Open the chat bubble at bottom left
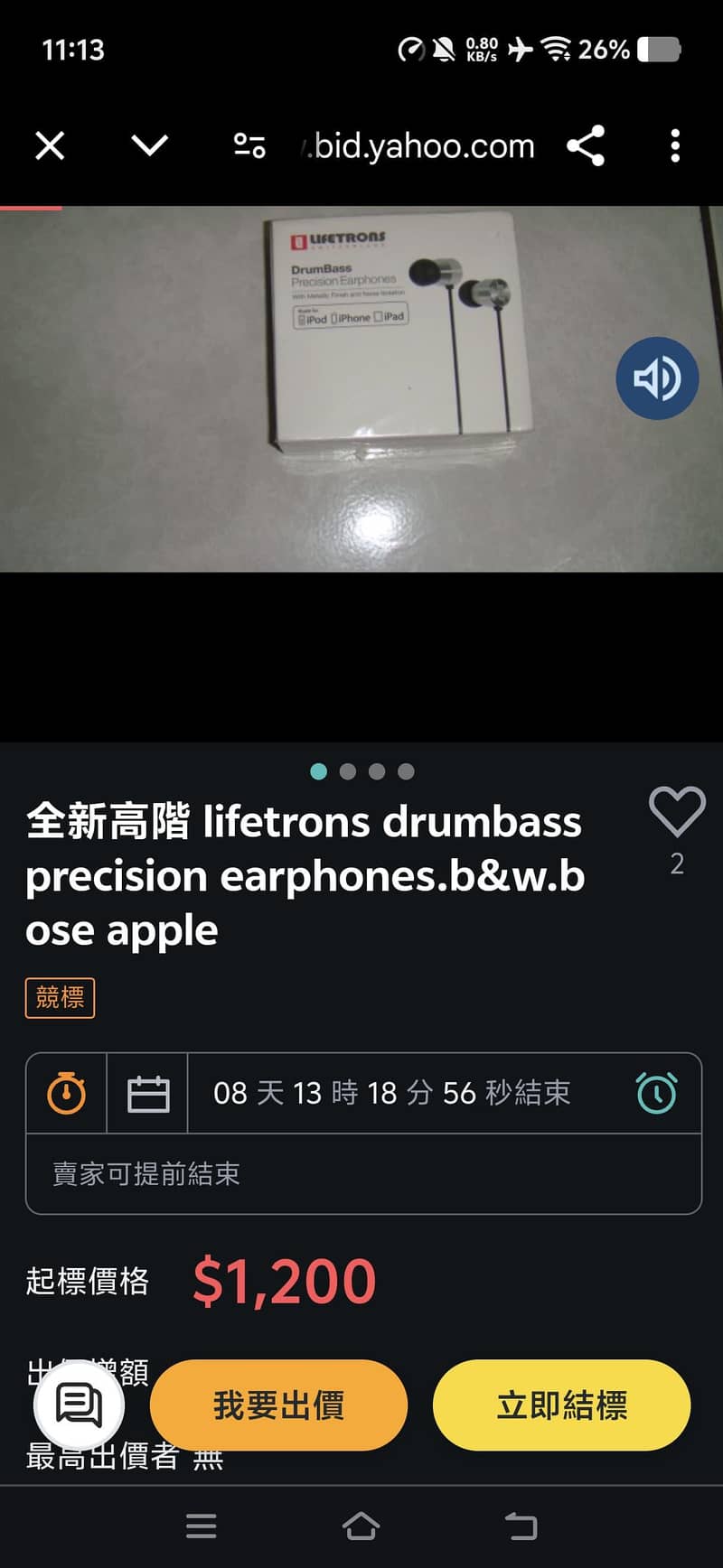The image size is (723, 1568). pos(80,1404)
